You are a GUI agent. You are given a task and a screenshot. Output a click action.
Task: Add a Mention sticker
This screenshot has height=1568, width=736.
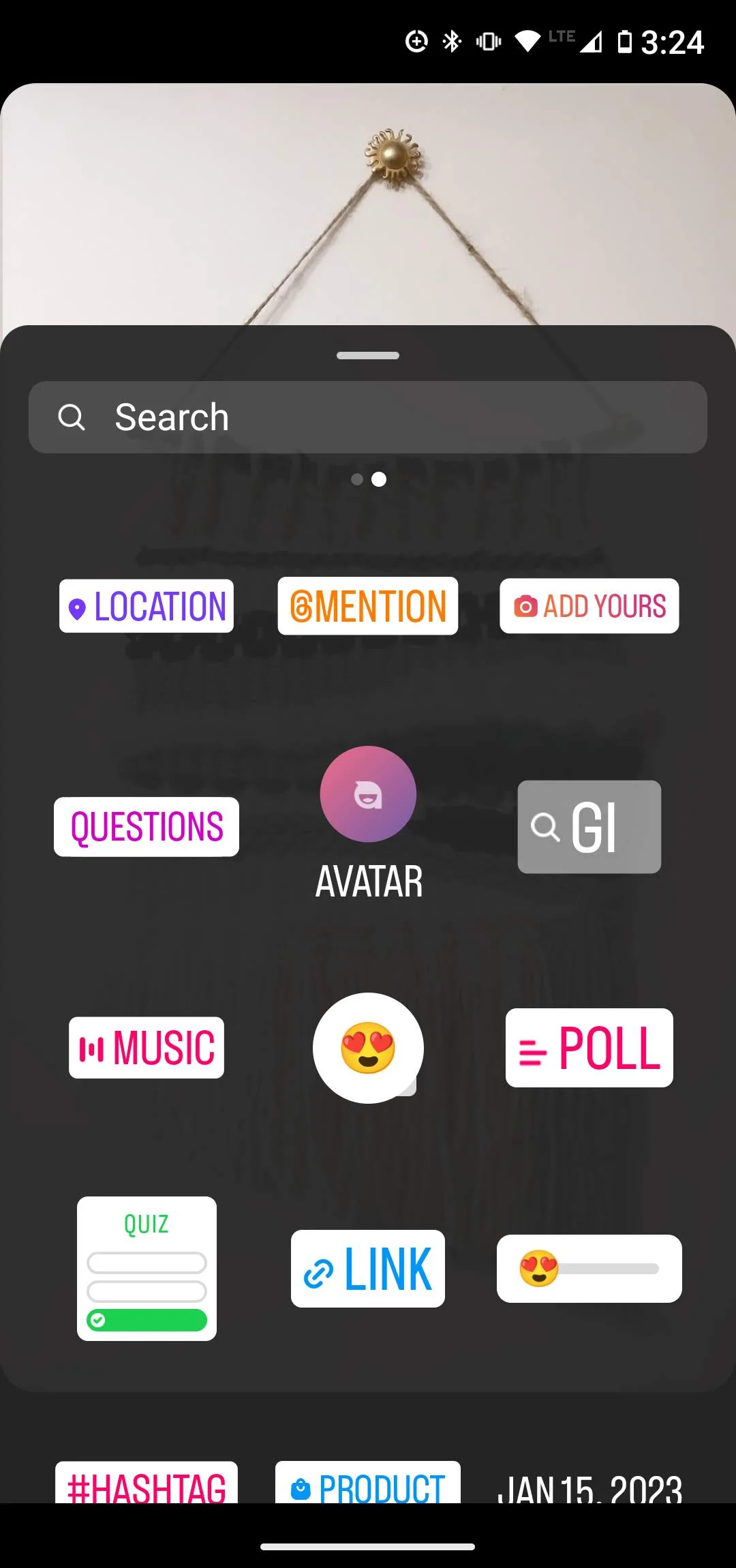[x=368, y=606]
